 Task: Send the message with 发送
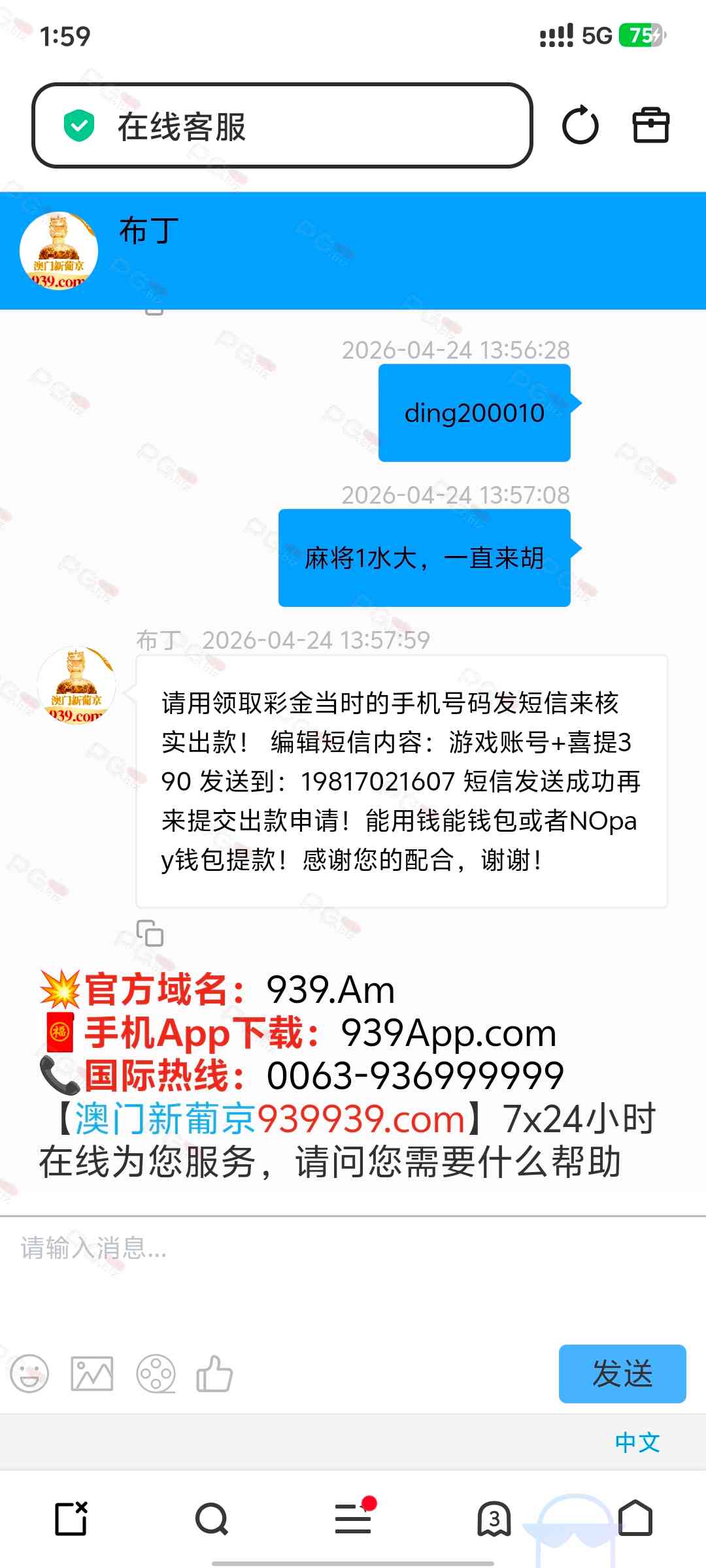click(622, 1373)
